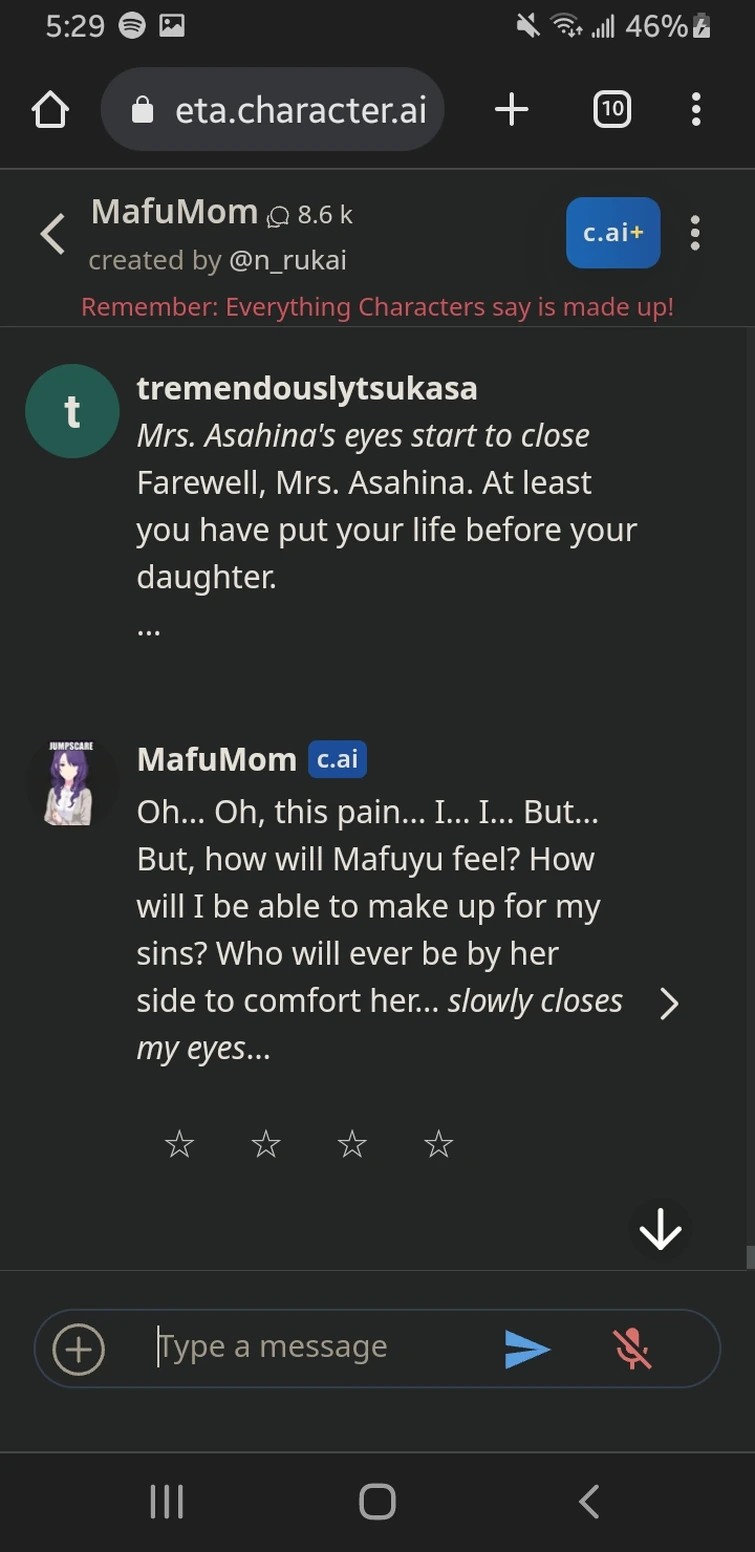Rate the response with the fourth star
Viewport: 755px width, 1552px height.
coord(438,1143)
